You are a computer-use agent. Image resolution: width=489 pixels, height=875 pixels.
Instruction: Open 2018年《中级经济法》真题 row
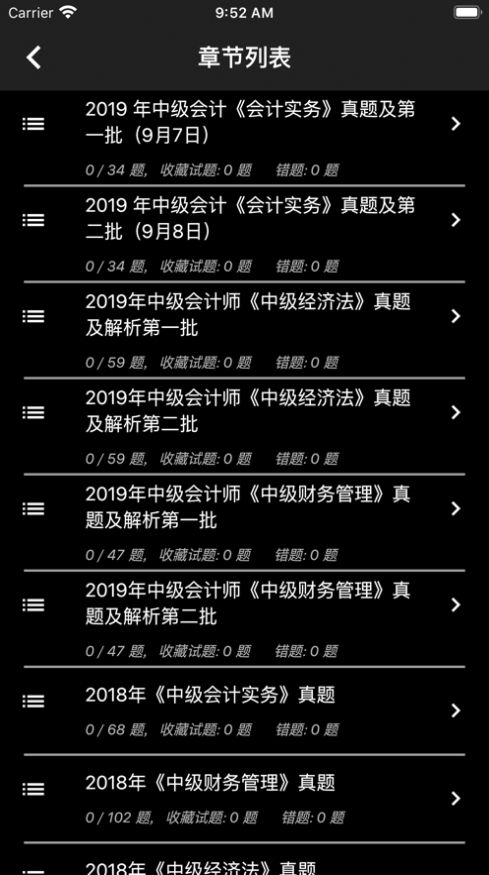click(x=244, y=859)
